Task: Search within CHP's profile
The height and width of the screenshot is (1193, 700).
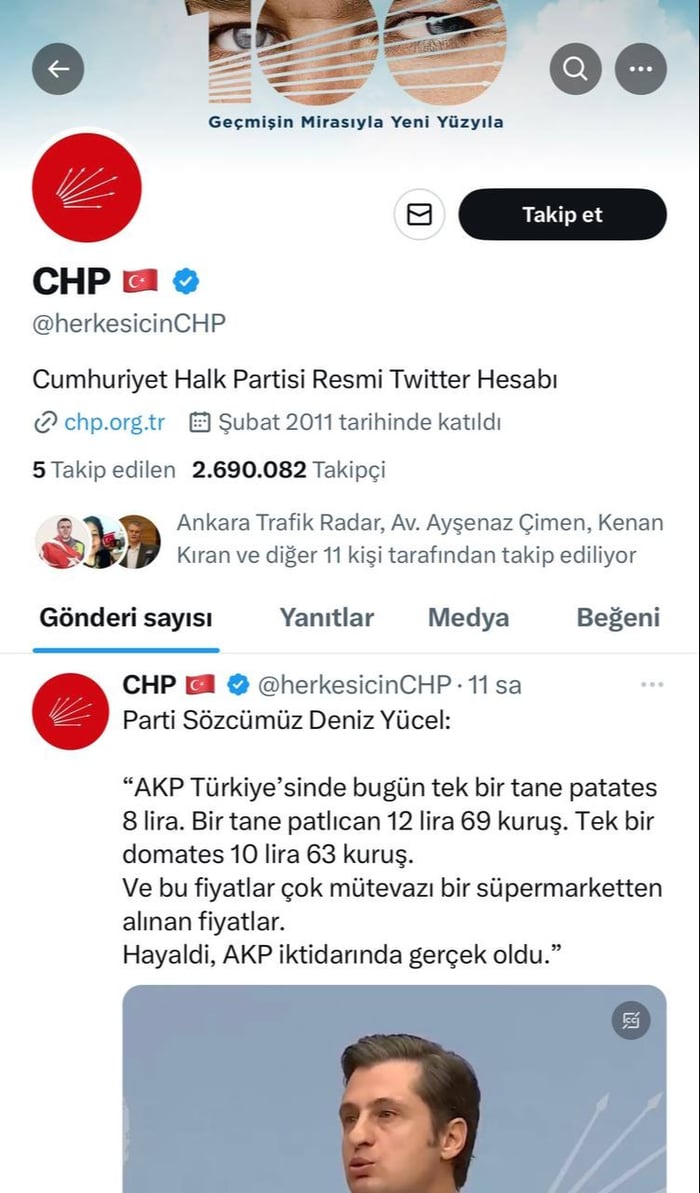Action: pos(576,69)
